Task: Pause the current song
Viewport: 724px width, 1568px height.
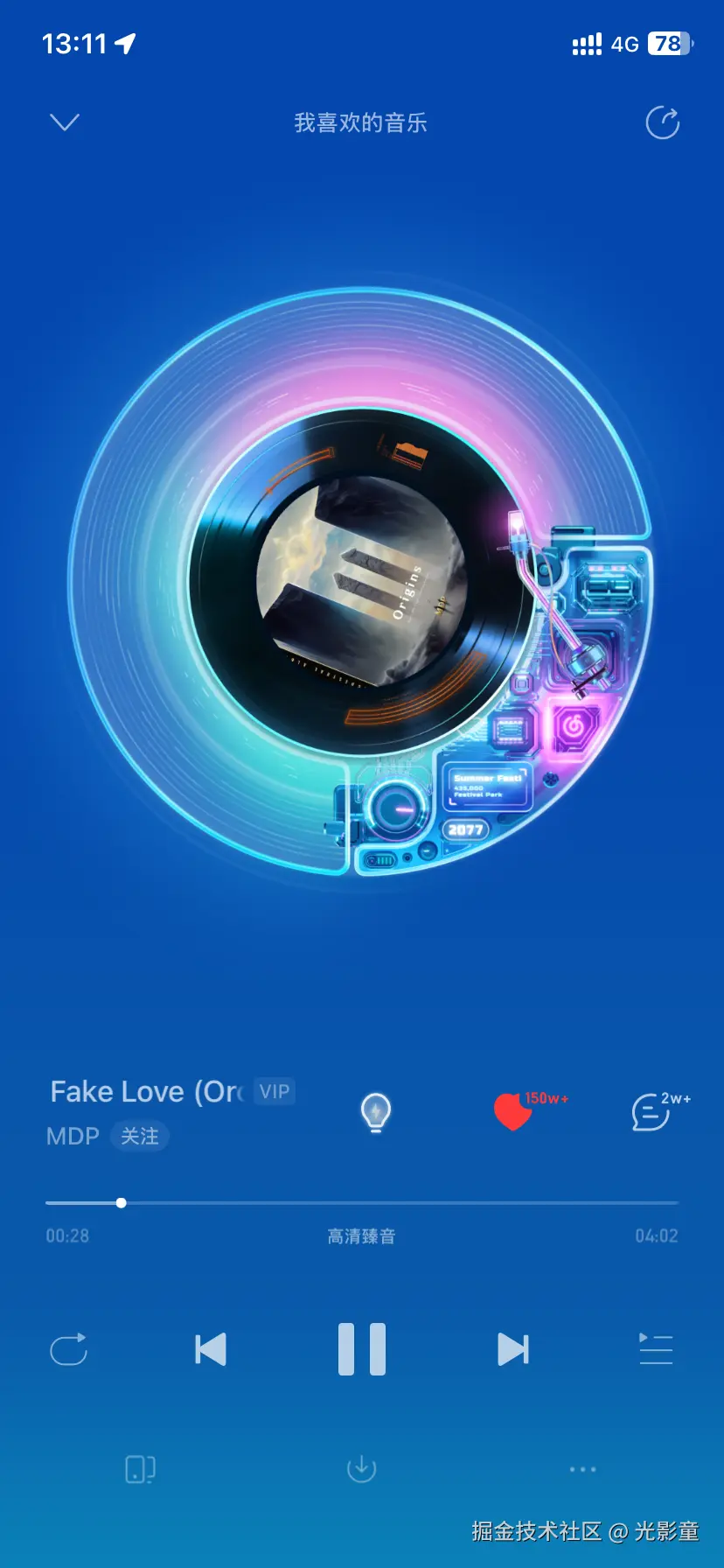Action: coord(362,1349)
